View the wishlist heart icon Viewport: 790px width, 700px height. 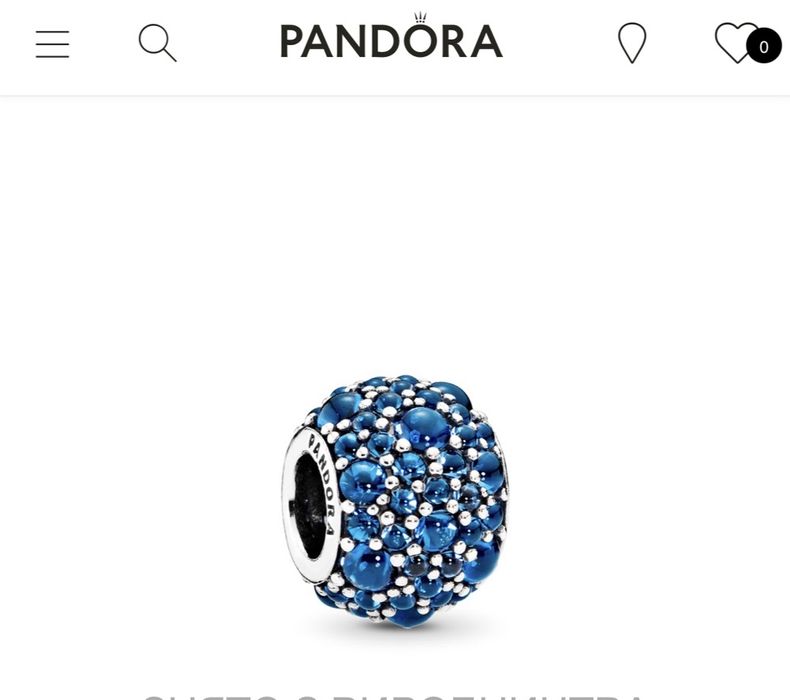pyautogui.click(x=737, y=43)
